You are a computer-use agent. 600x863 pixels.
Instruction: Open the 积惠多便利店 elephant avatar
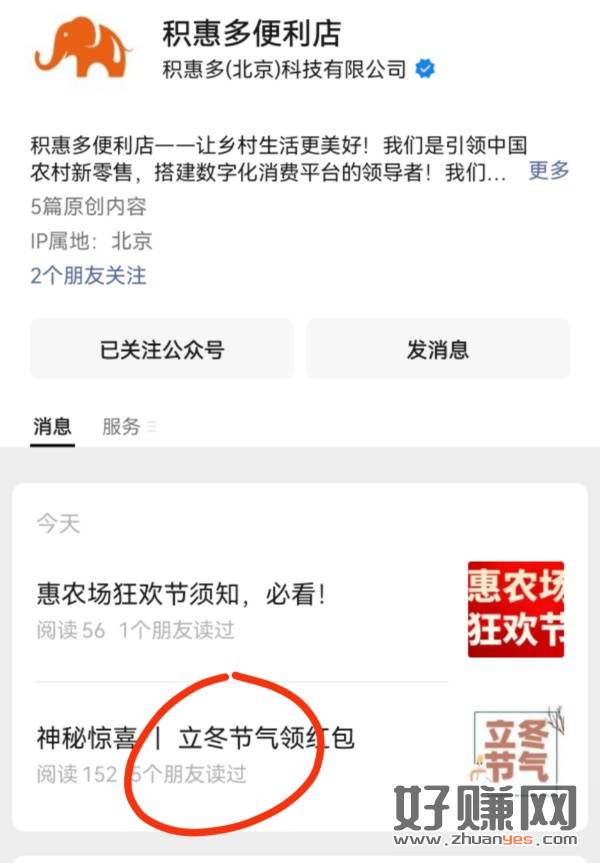(82, 49)
